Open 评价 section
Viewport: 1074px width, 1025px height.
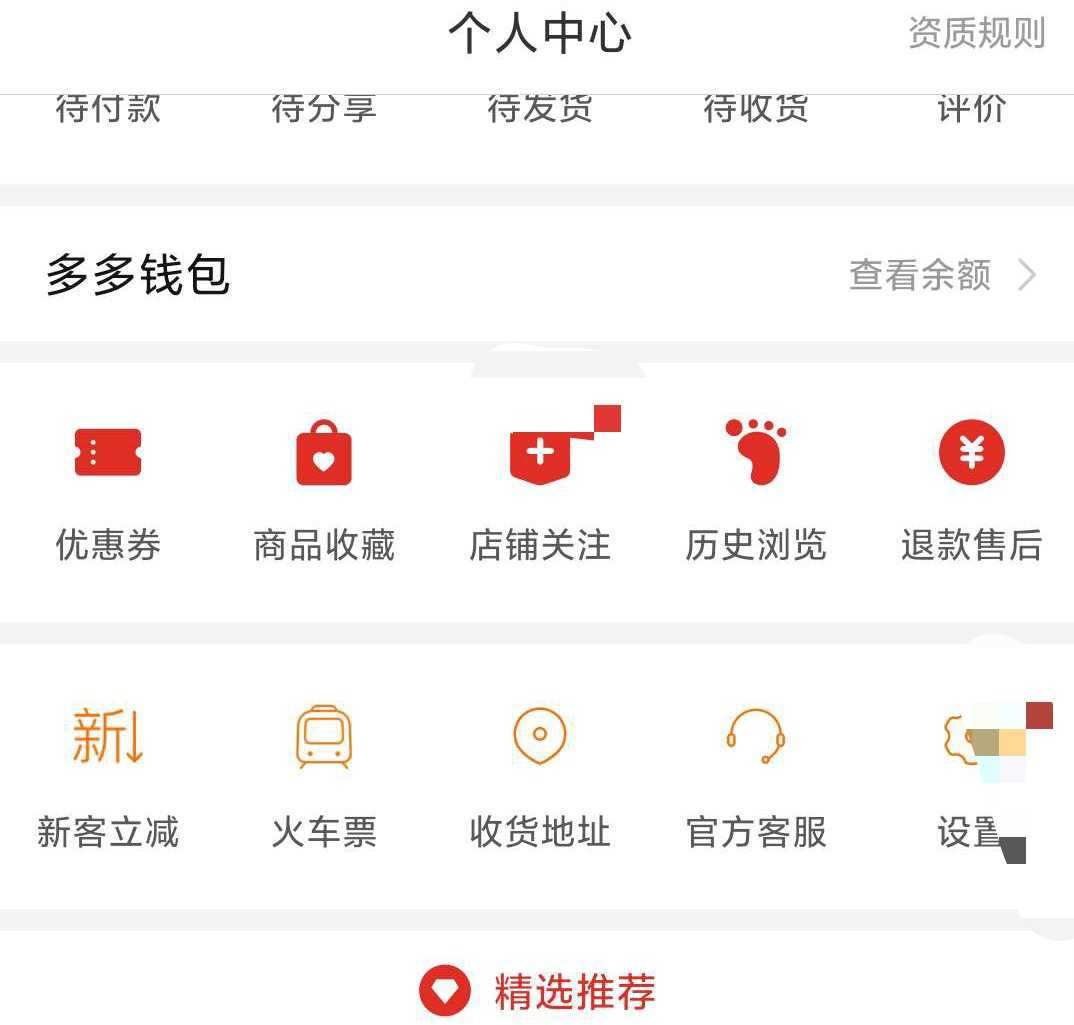971,110
